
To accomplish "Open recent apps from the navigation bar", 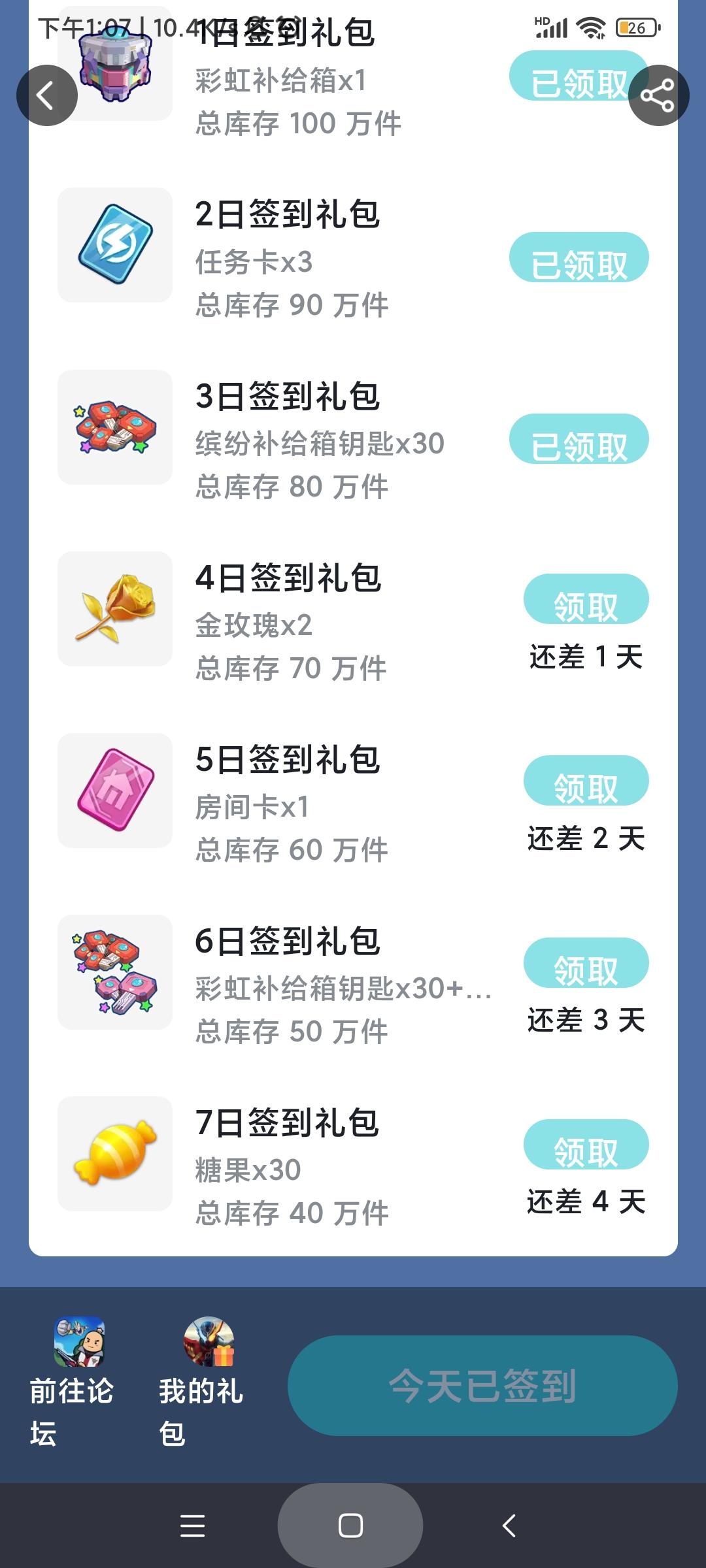I will 192,1526.
